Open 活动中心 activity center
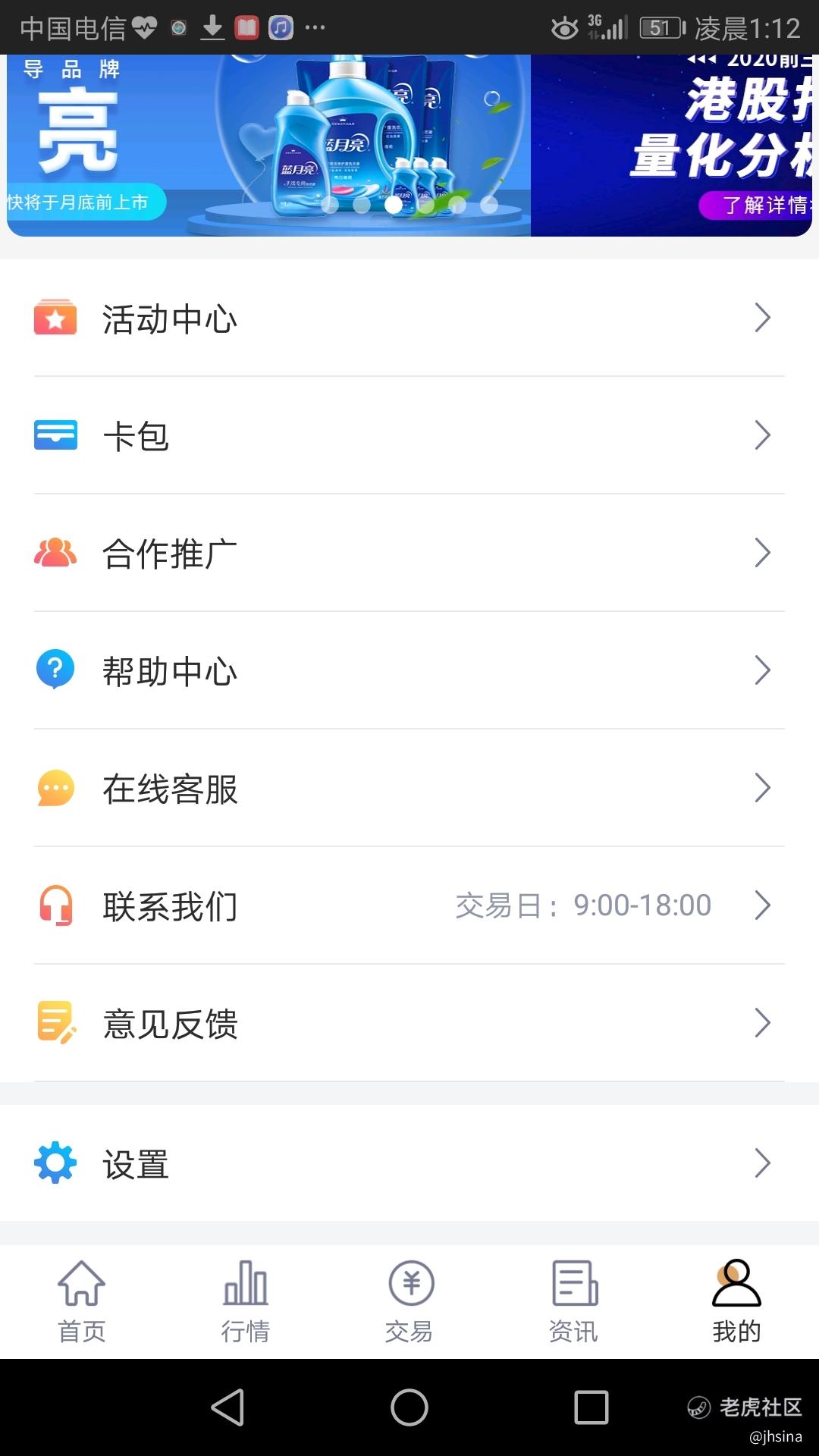This screenshot has height=1456, width=819. 409,318
